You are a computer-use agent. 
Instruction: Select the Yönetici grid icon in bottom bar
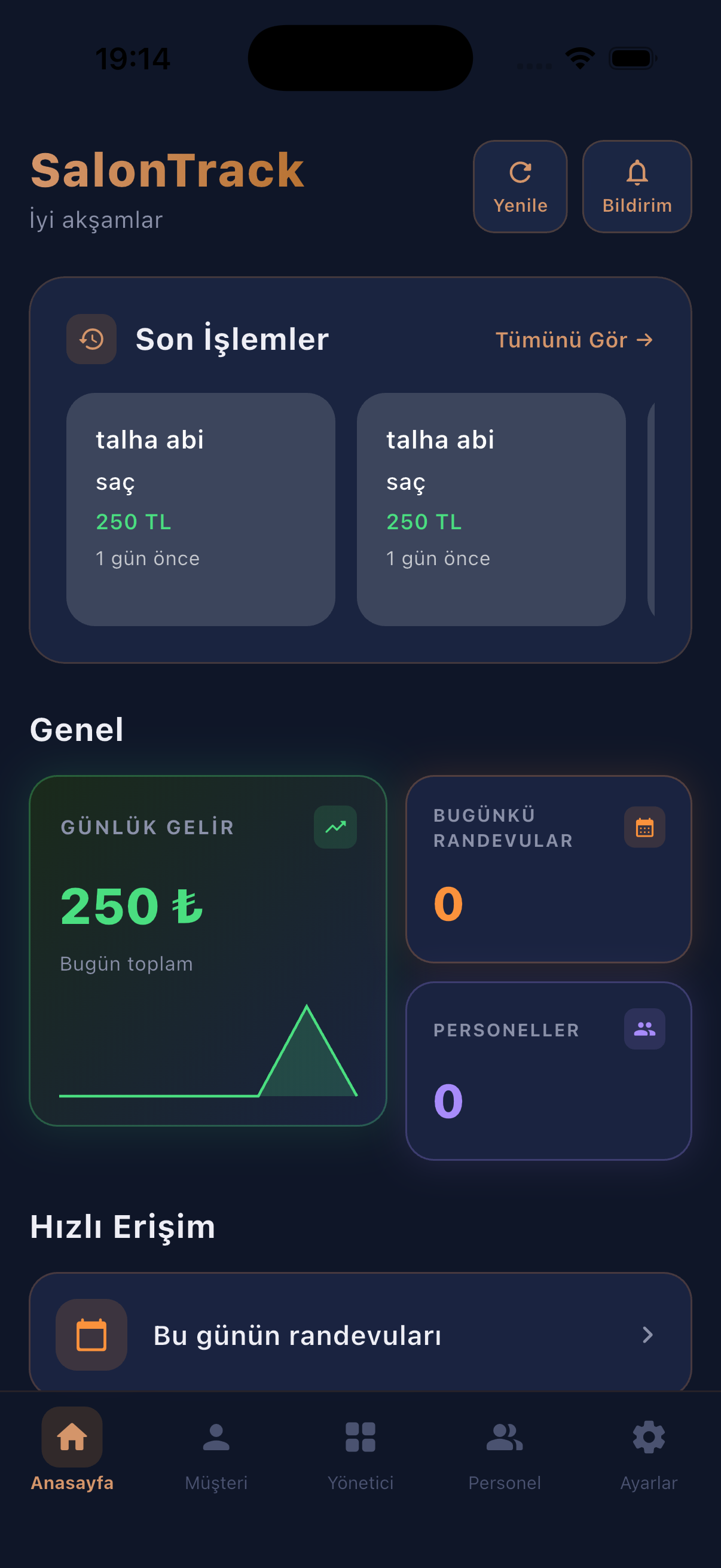pos(360,1437)
